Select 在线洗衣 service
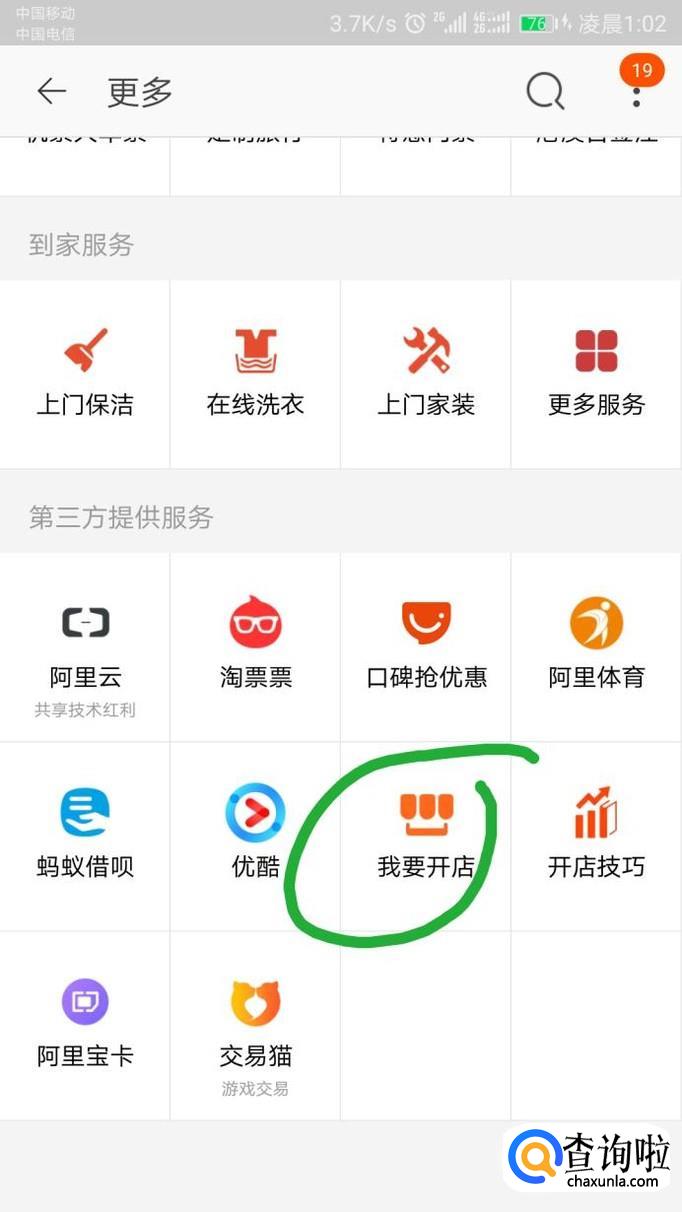The width and height of the screenshot is (682, 1212). pos(255,374)
